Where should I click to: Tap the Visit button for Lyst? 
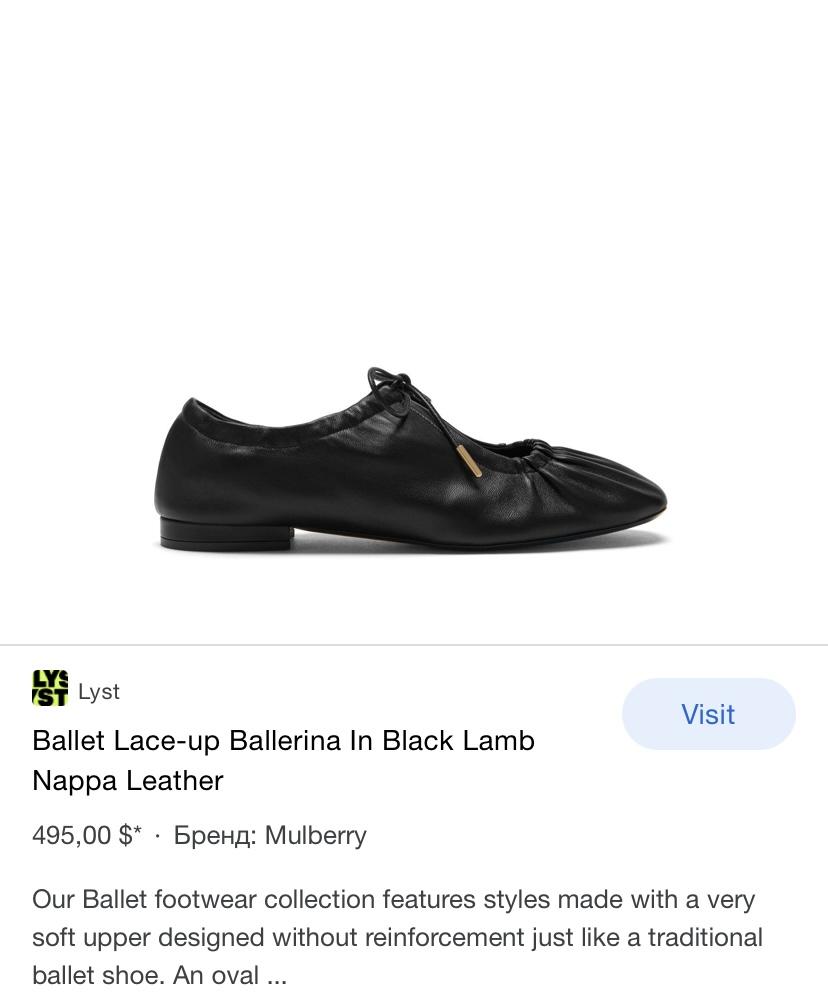(708, 714)
